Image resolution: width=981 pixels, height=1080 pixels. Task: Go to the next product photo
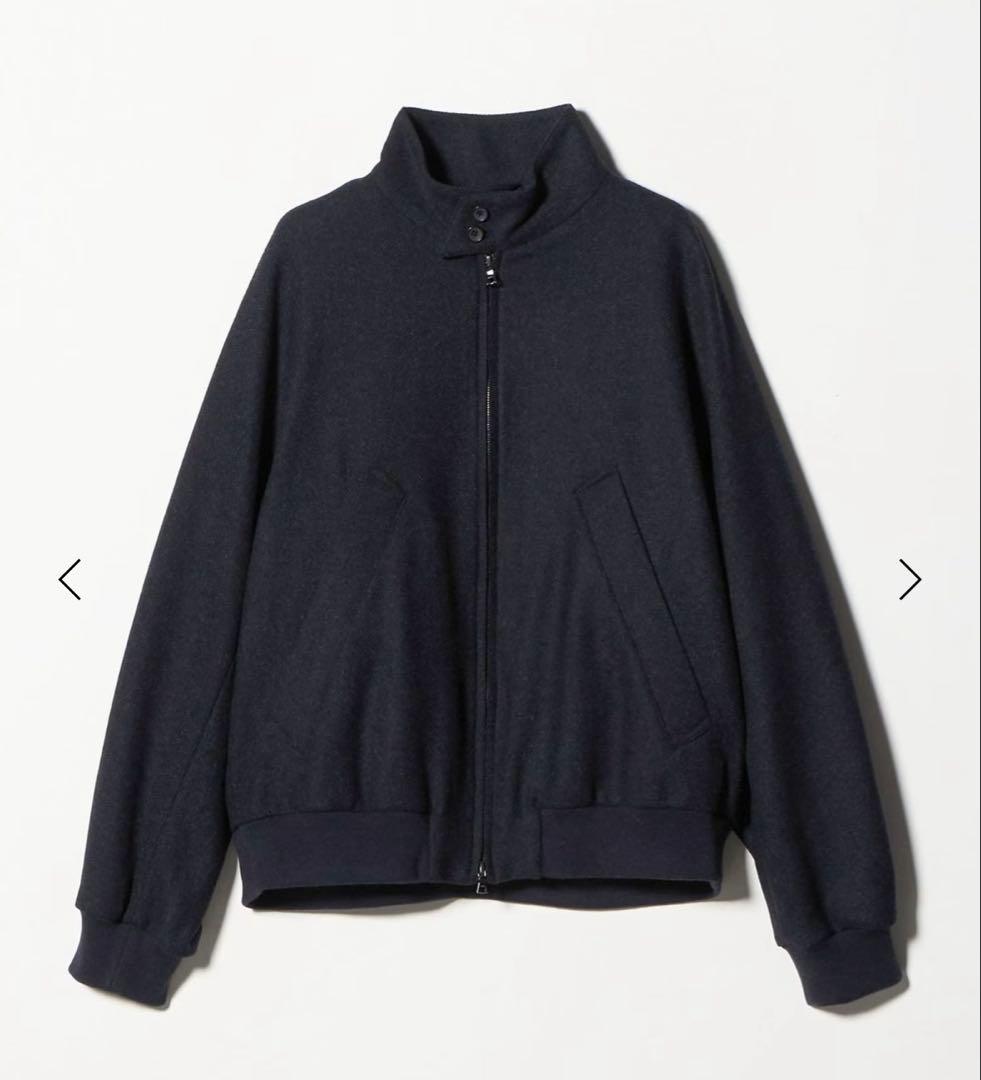(x=909, y=579)
